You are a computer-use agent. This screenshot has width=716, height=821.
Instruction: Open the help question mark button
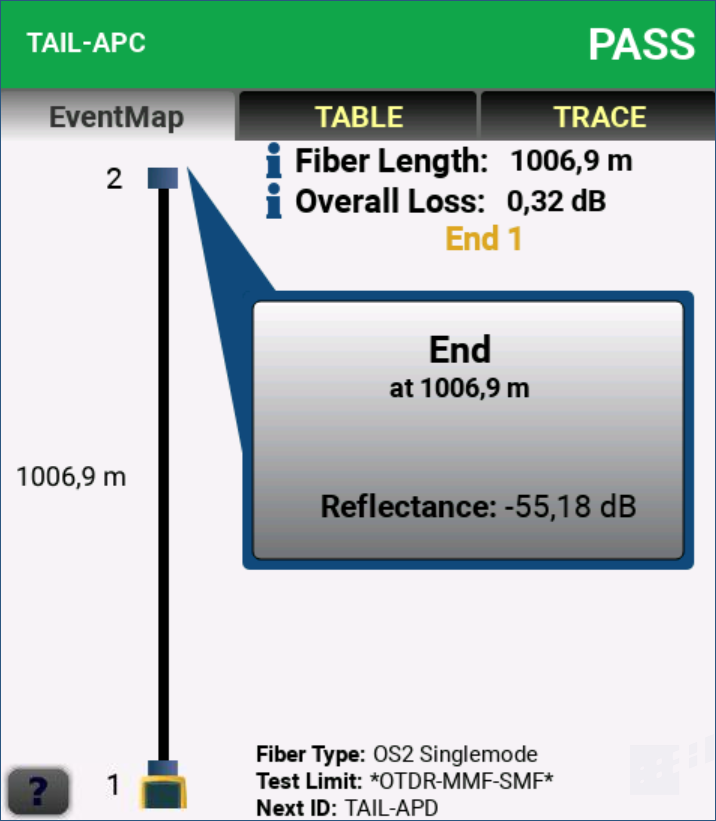point(38,790)
